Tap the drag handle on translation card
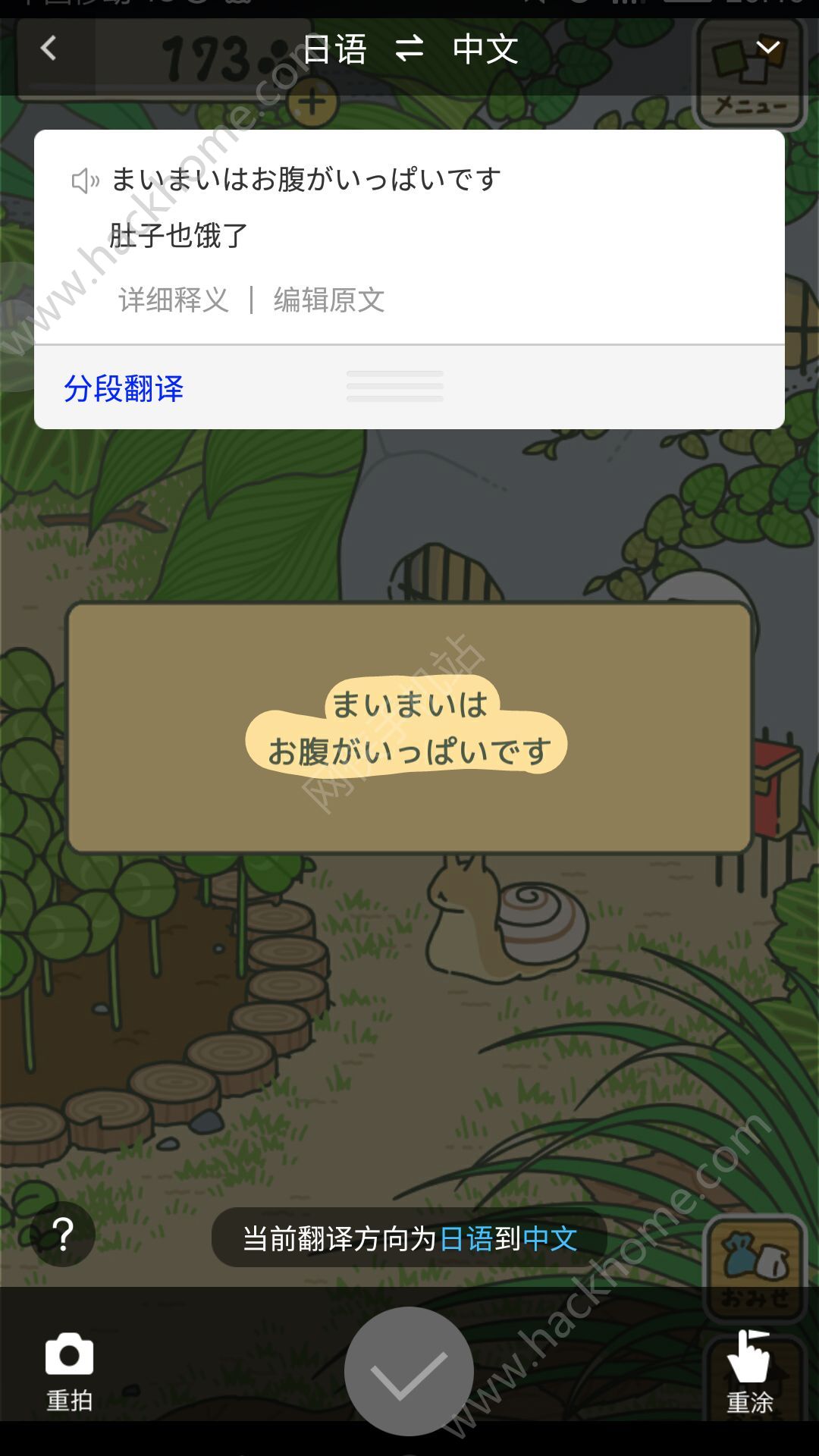819x1456 pixels. point(394,386)
